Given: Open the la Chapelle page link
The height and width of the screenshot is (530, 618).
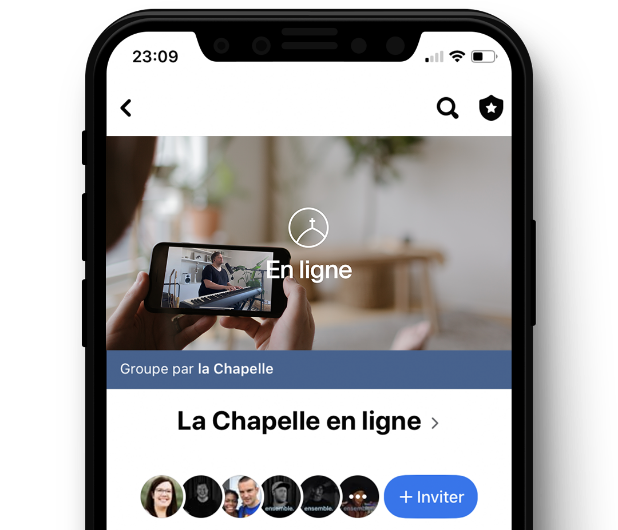Looking at the screenshot, I should (x=235, y=369).
